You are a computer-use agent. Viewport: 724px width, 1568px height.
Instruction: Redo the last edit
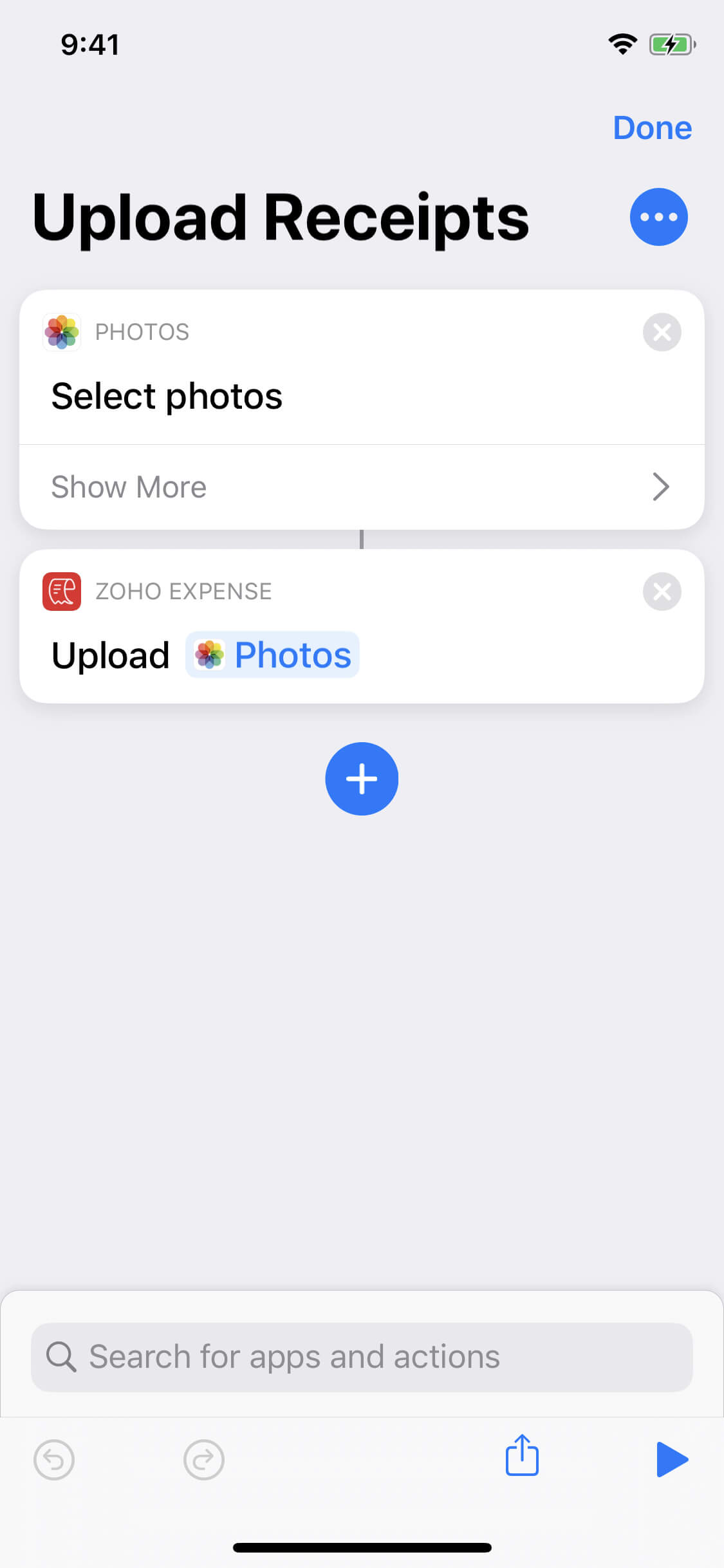(204, 1460)
